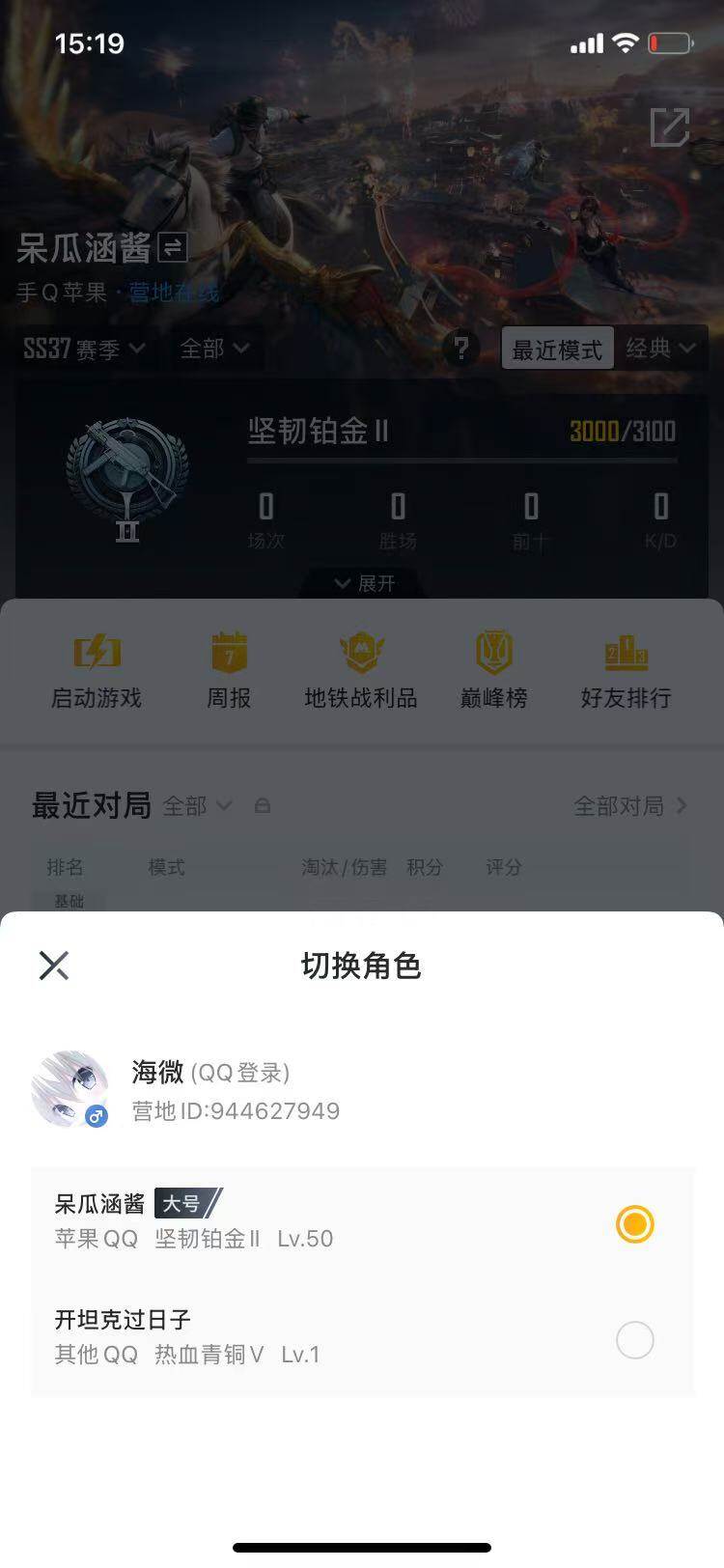Tap the share icon on the banner
The image size is (724, 1568).
coord(670,126)
